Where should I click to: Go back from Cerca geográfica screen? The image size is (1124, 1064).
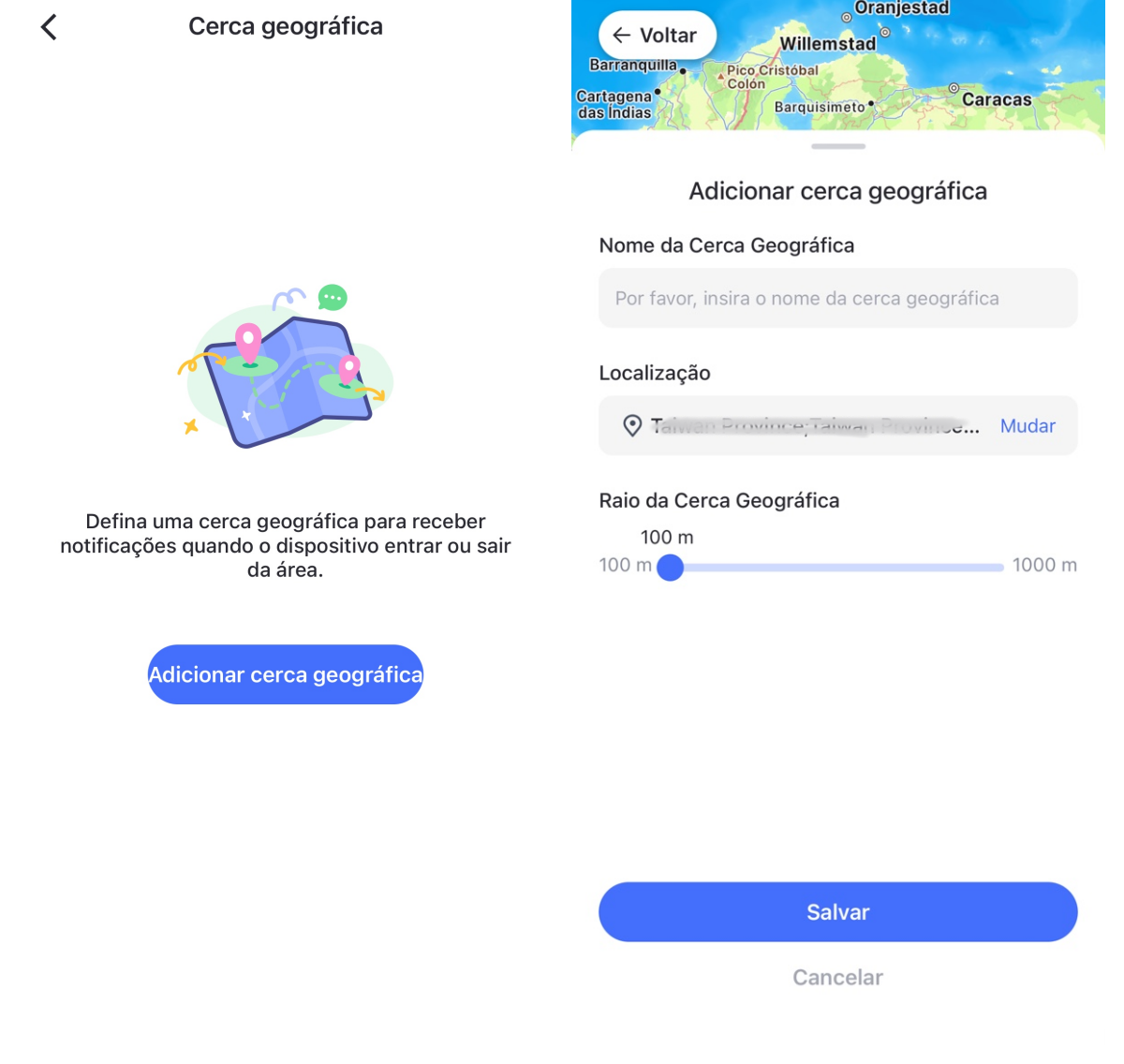coord(49,27)
